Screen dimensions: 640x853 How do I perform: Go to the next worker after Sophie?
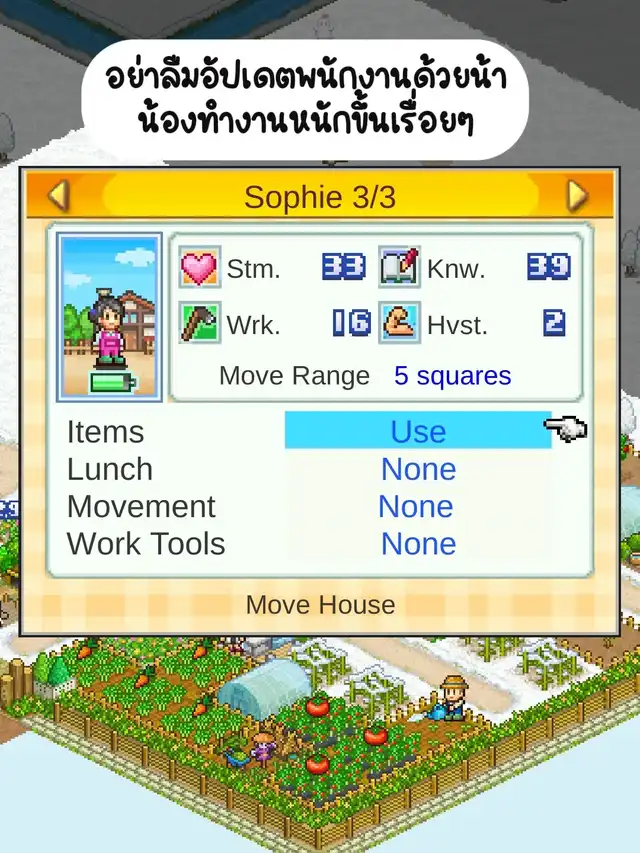click(577, 196)
